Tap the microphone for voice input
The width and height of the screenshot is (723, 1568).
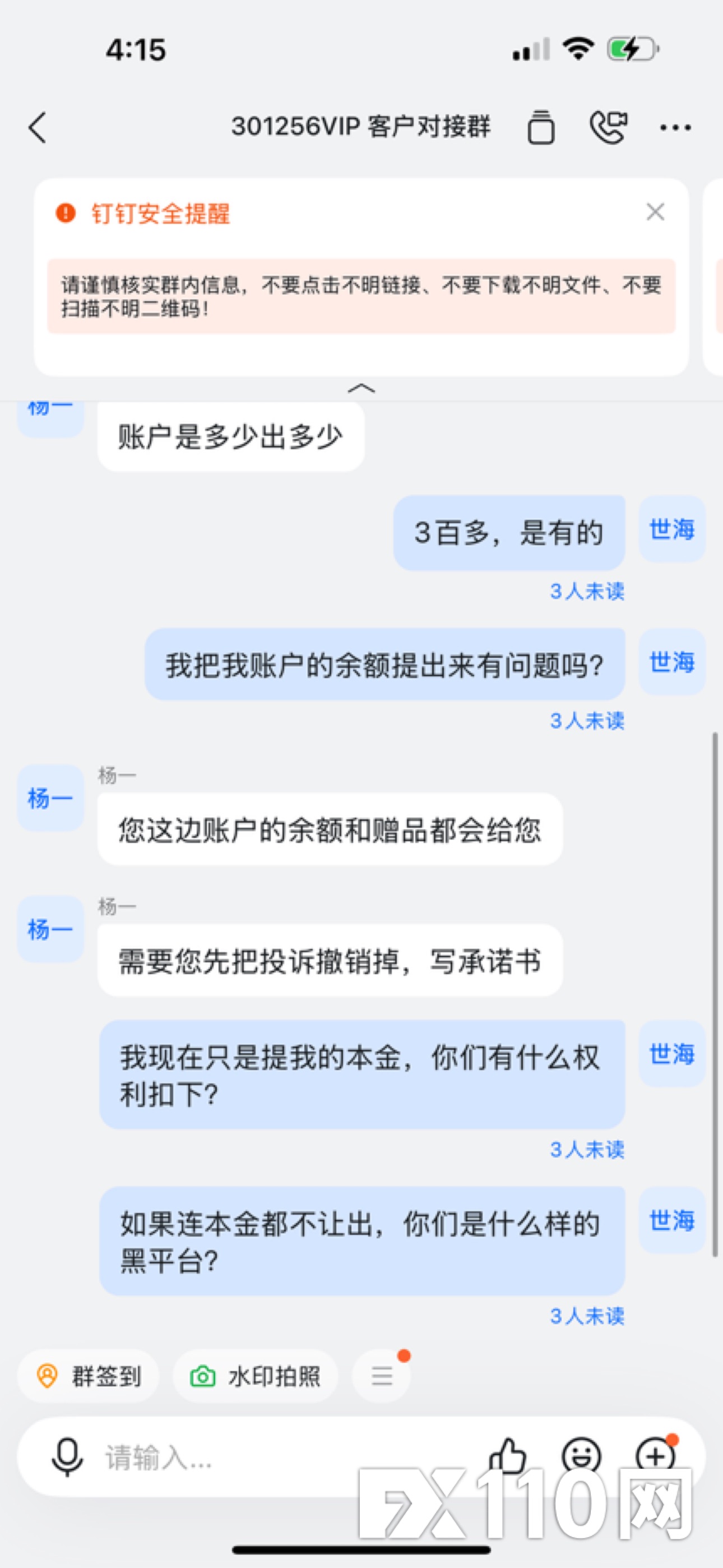click(67, 1457)
